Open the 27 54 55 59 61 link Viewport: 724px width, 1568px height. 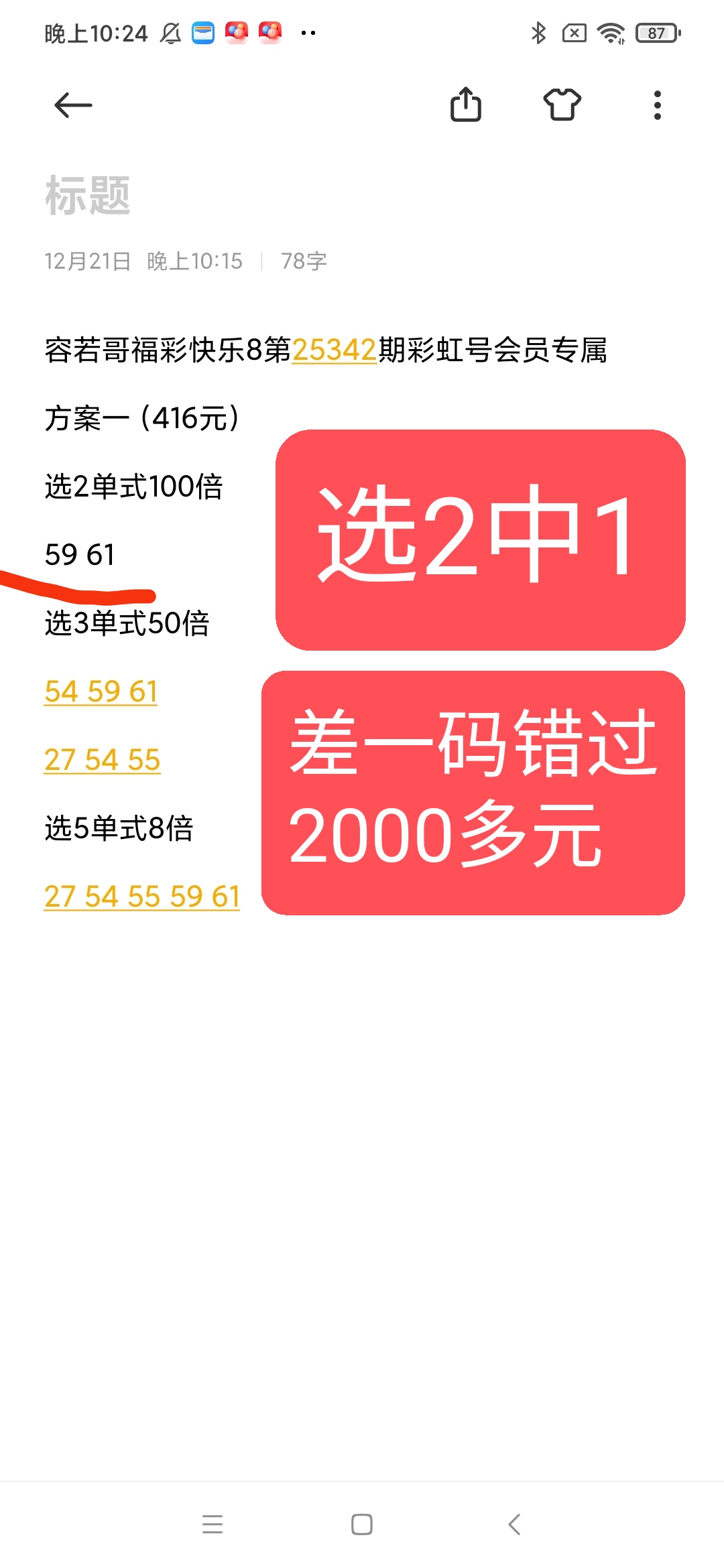click(x=141, y=896)
